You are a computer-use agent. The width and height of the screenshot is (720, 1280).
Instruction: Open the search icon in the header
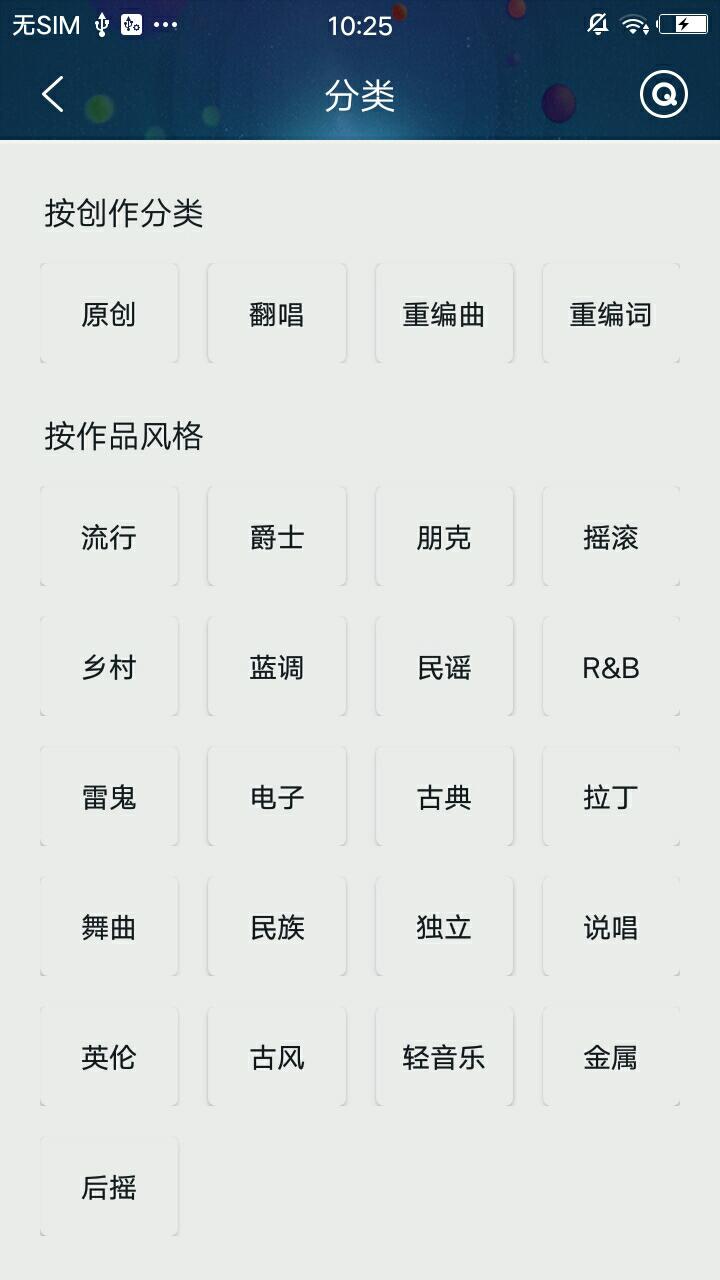[663, 95]
